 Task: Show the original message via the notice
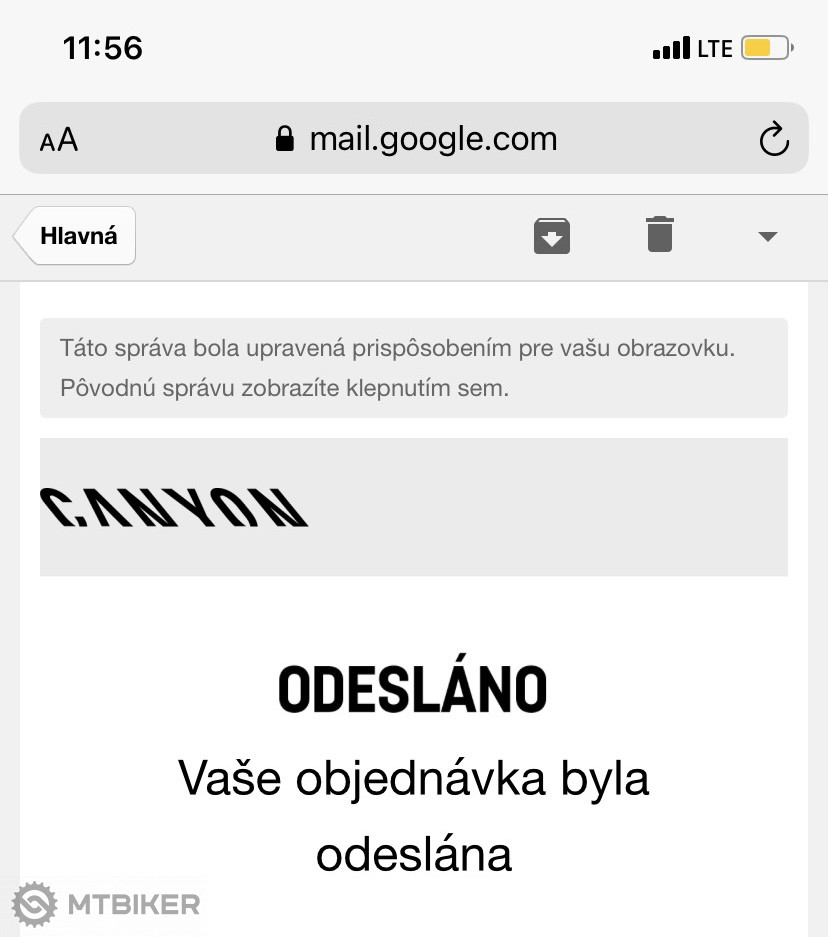pyautogui.click(x=284, y=388)
